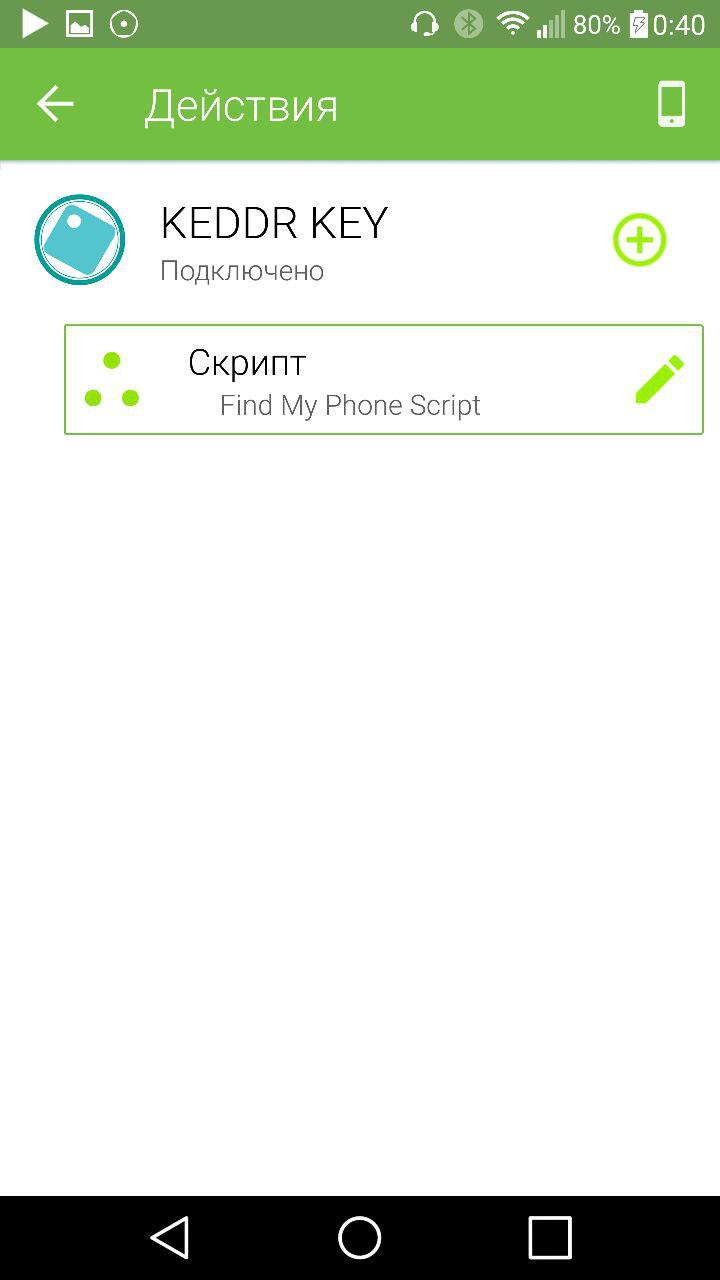Viewport: 720px width, 1280px height.
Task: Tap the KEDDR KEY device icon
Action: coord(80,240)
